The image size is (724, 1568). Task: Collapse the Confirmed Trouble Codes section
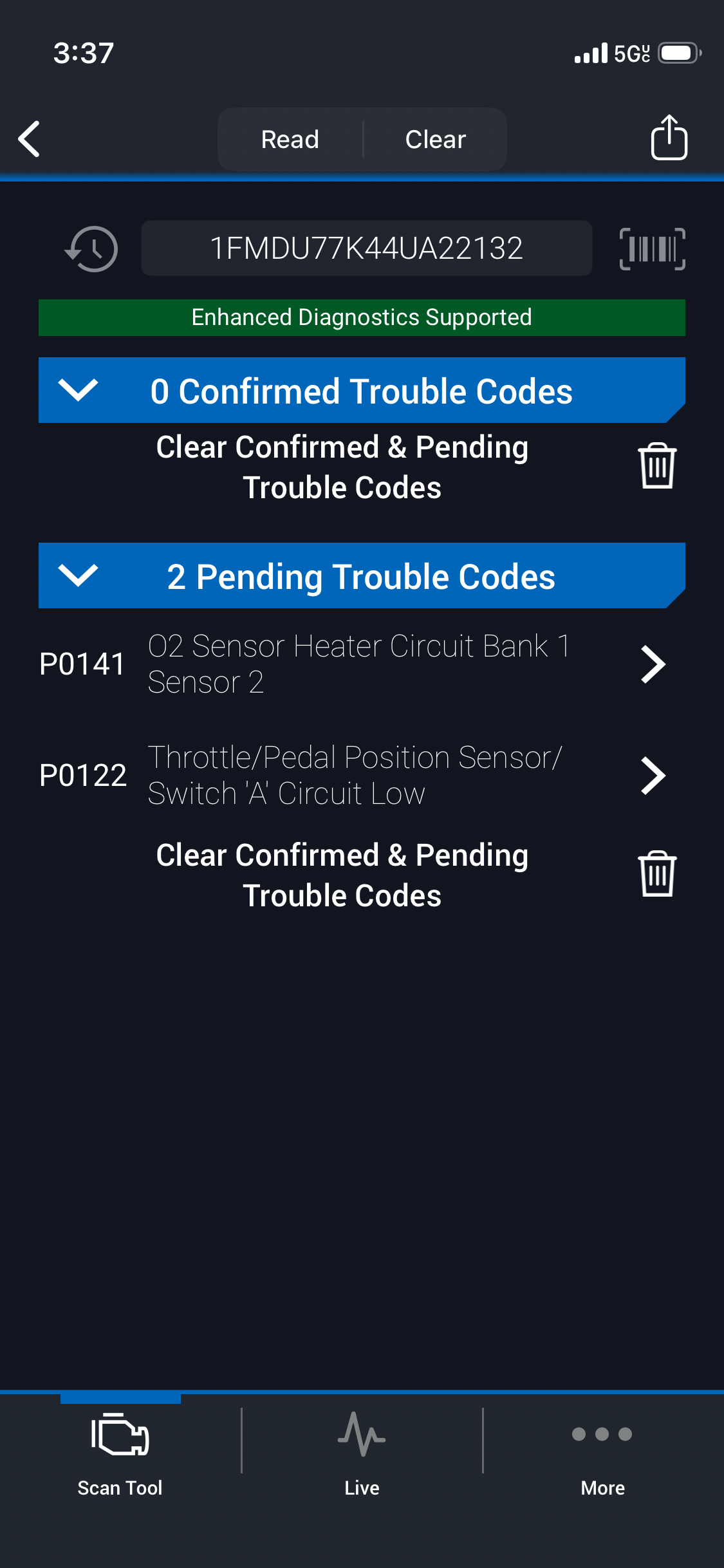(78, 390)
